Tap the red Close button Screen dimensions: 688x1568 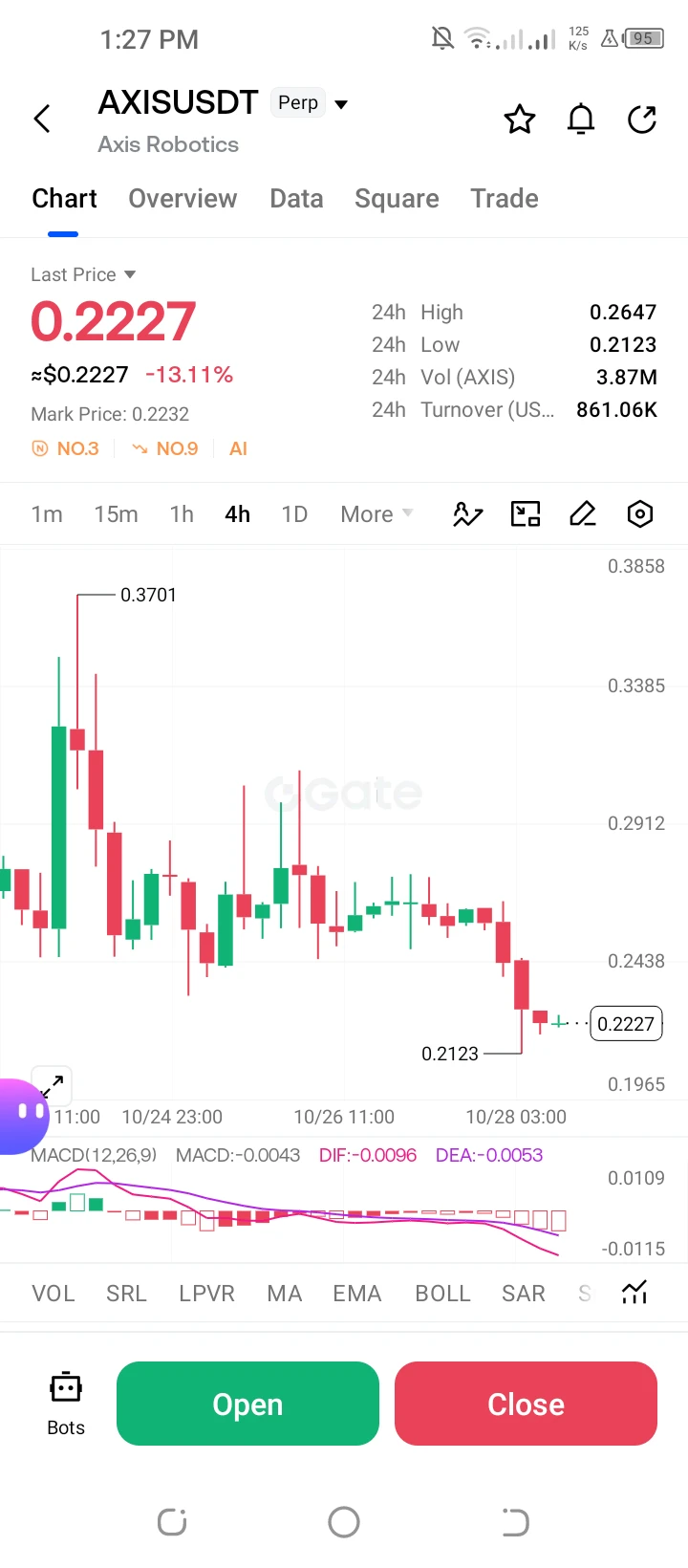click(526, 1404)
